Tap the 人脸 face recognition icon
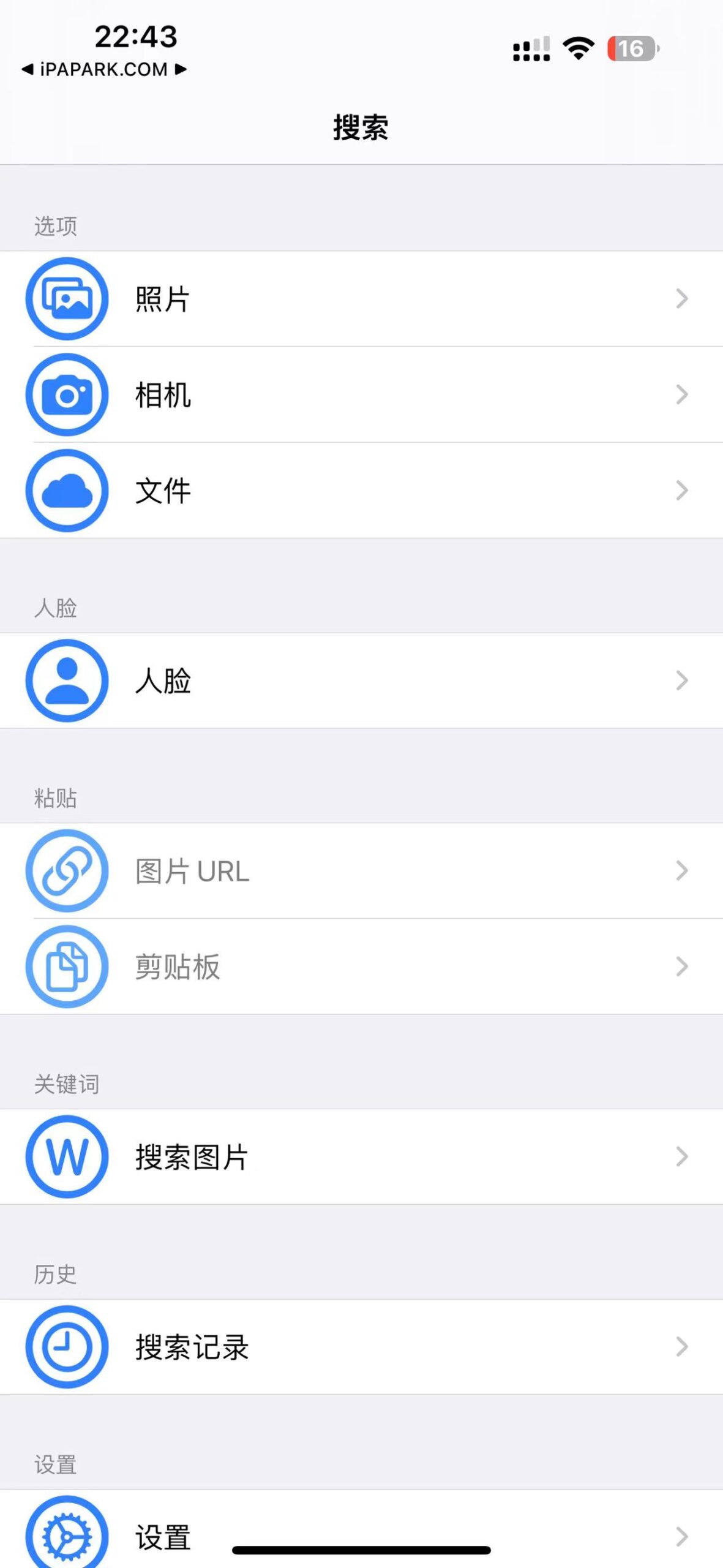 tap(67, 682)
